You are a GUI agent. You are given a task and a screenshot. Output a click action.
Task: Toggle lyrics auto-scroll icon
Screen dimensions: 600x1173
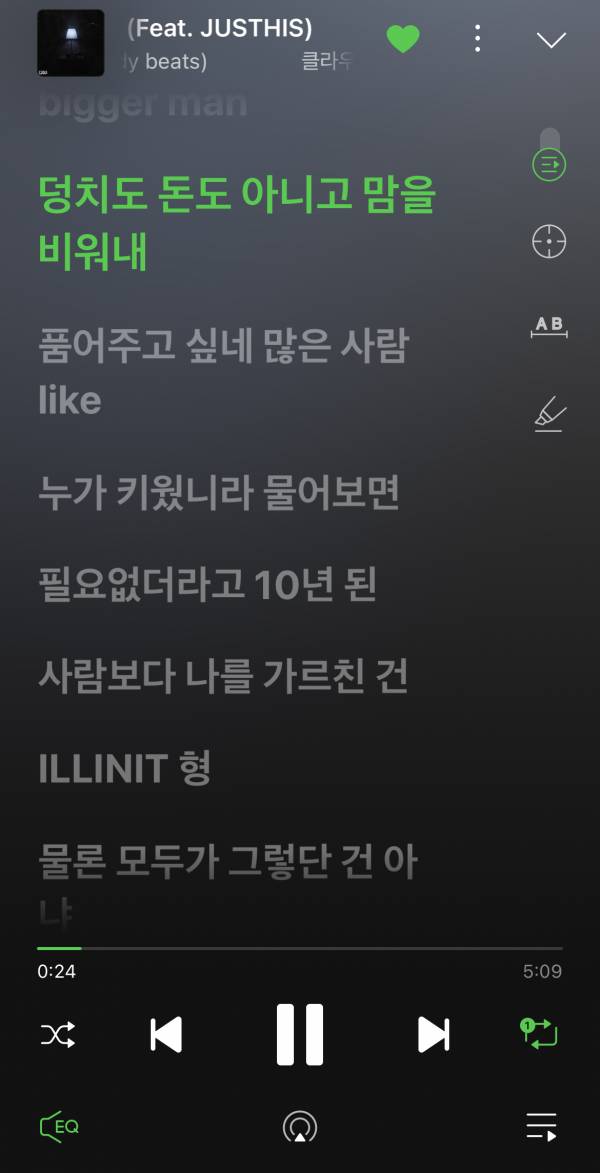(x=549, y=164)
